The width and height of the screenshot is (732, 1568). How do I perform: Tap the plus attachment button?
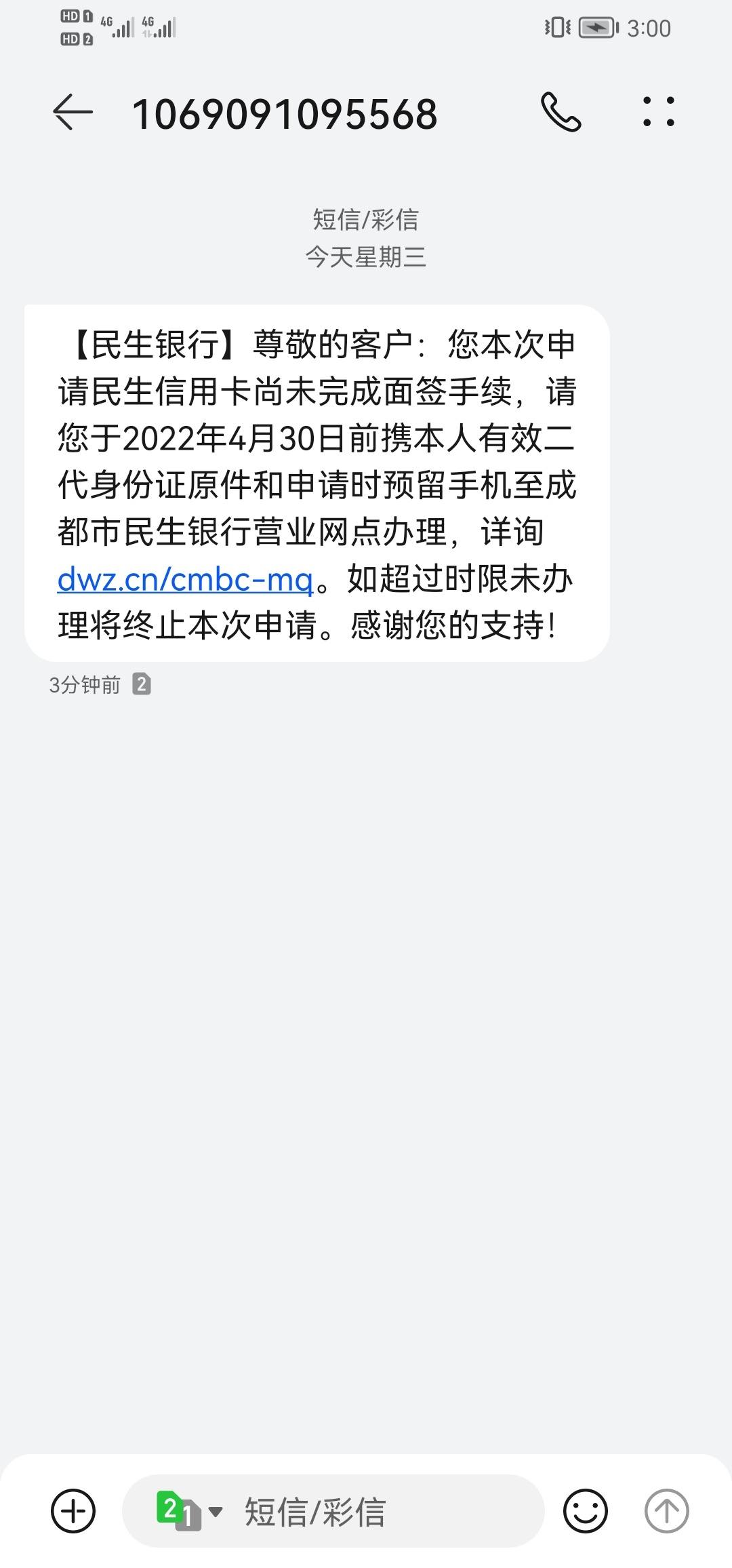(x=73, y=1510)
